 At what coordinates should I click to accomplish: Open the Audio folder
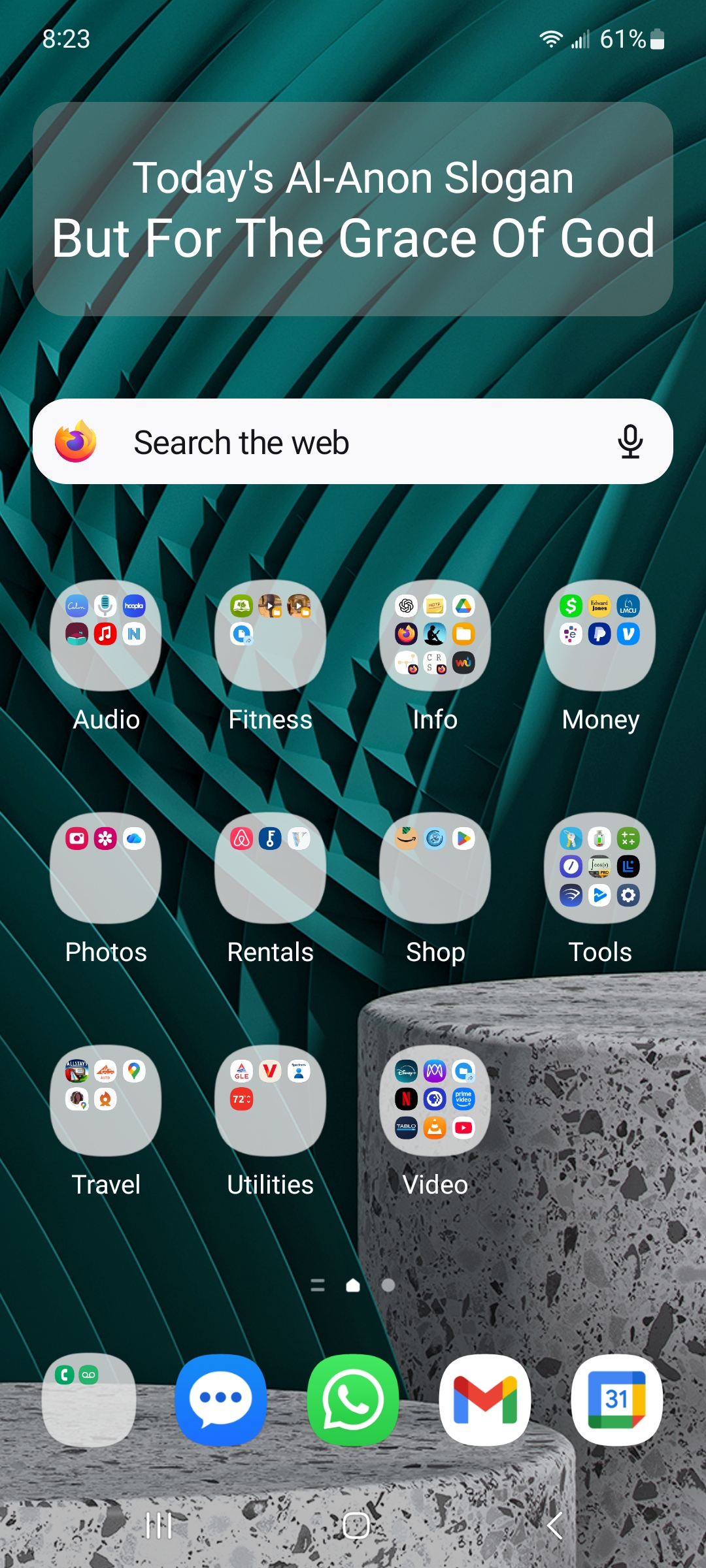tap(106, 636)
